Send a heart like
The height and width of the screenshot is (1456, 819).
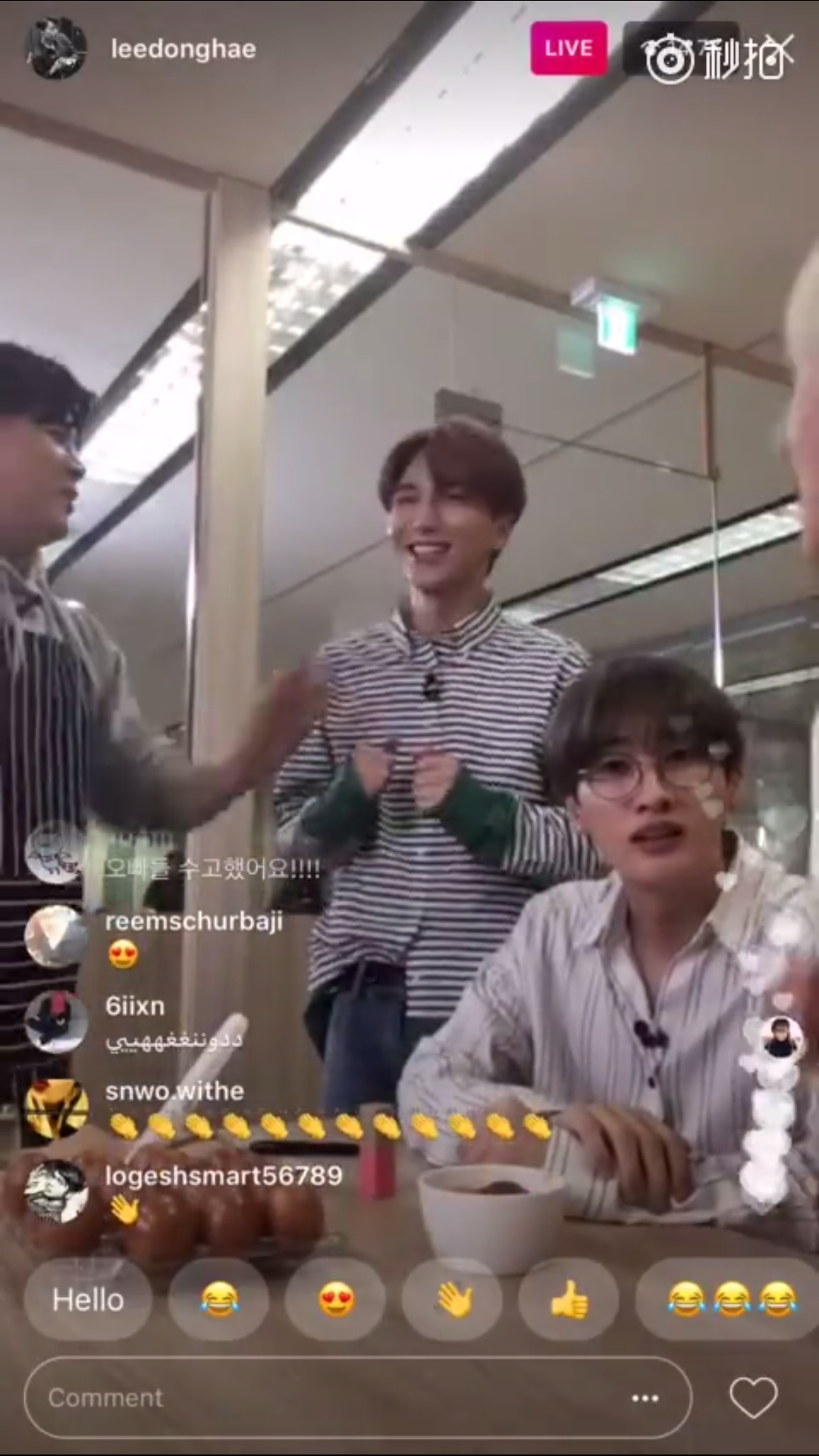pyautogui.click(x=753, y=1396)
